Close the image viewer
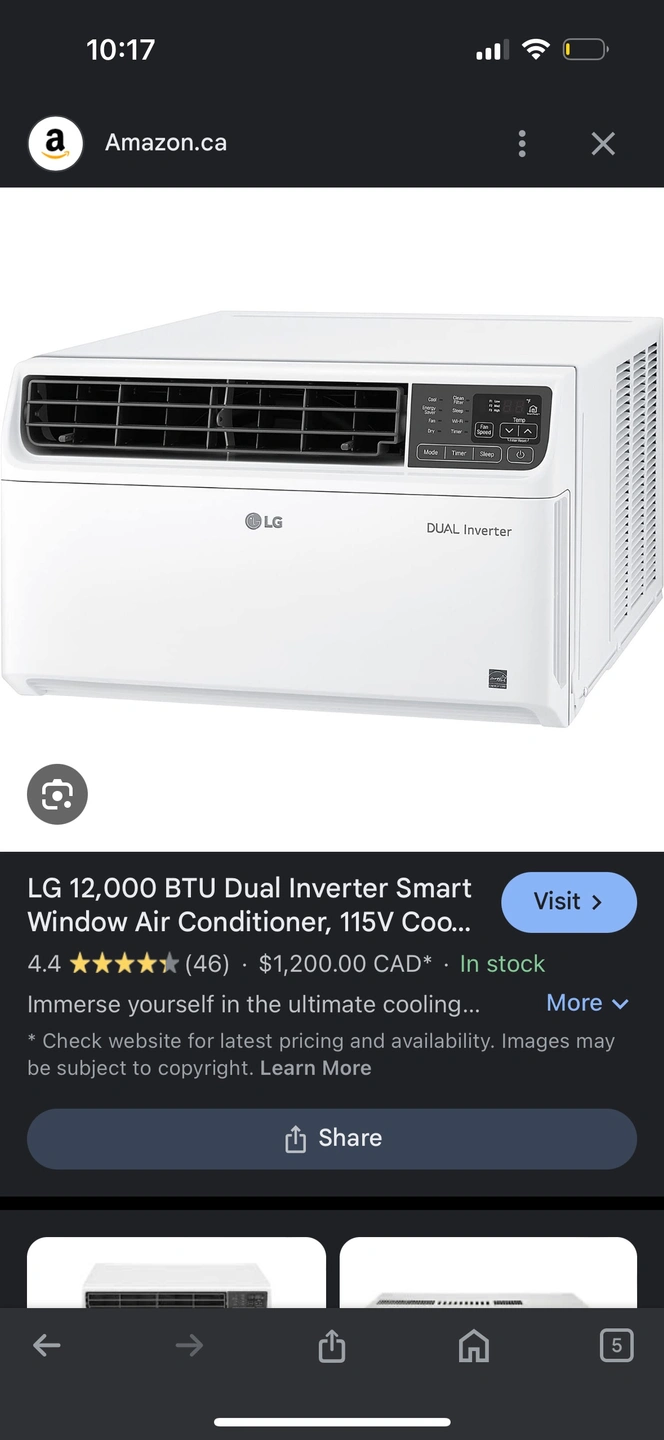Image resolution: width=664 pixels, height=1440 pixels. click(603, 144)
